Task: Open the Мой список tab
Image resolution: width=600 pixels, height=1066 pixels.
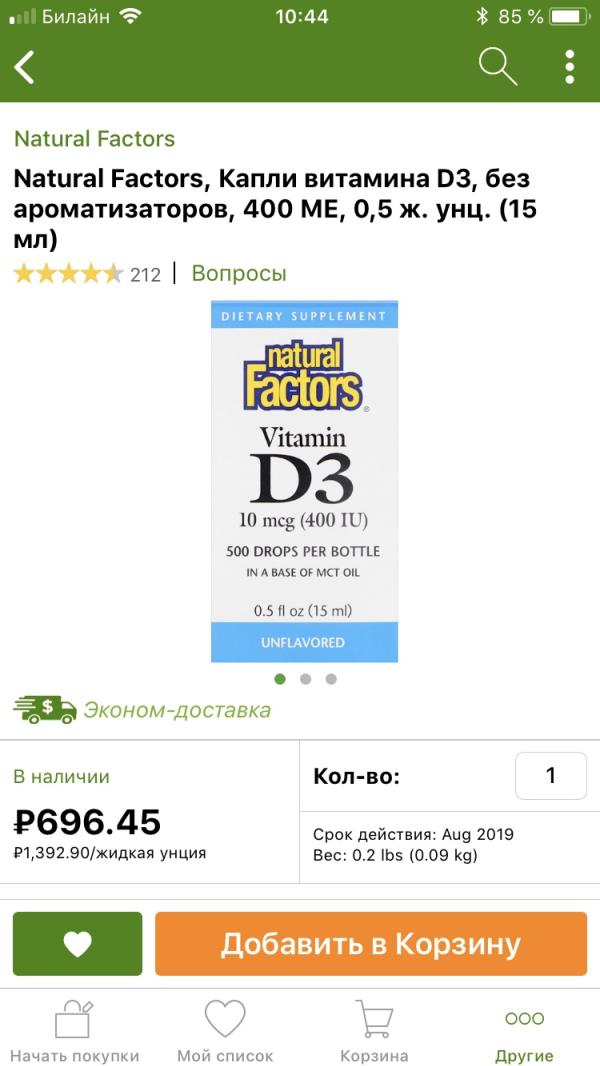Action: [x=225, y=1031]
